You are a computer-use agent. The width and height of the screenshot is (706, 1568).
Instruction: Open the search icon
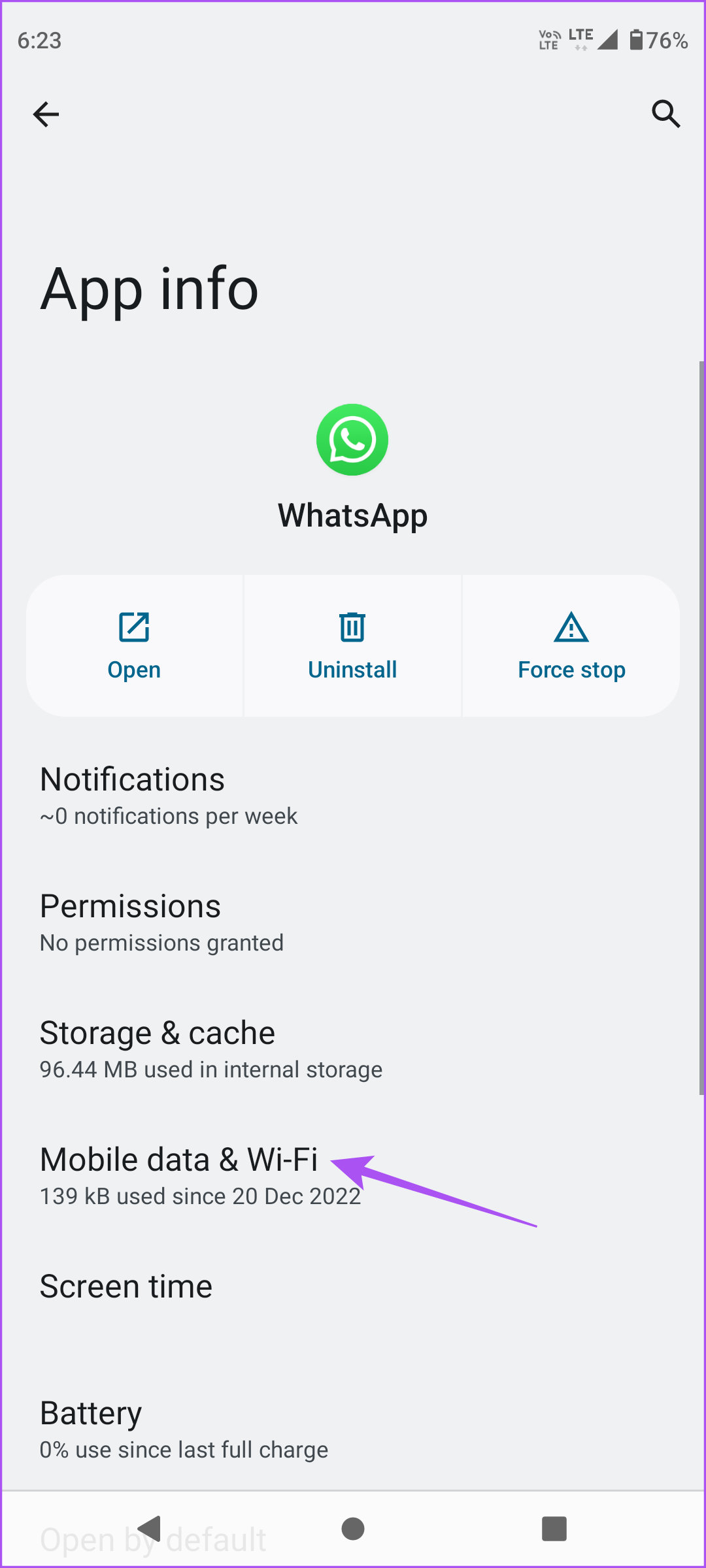(665, 114)
